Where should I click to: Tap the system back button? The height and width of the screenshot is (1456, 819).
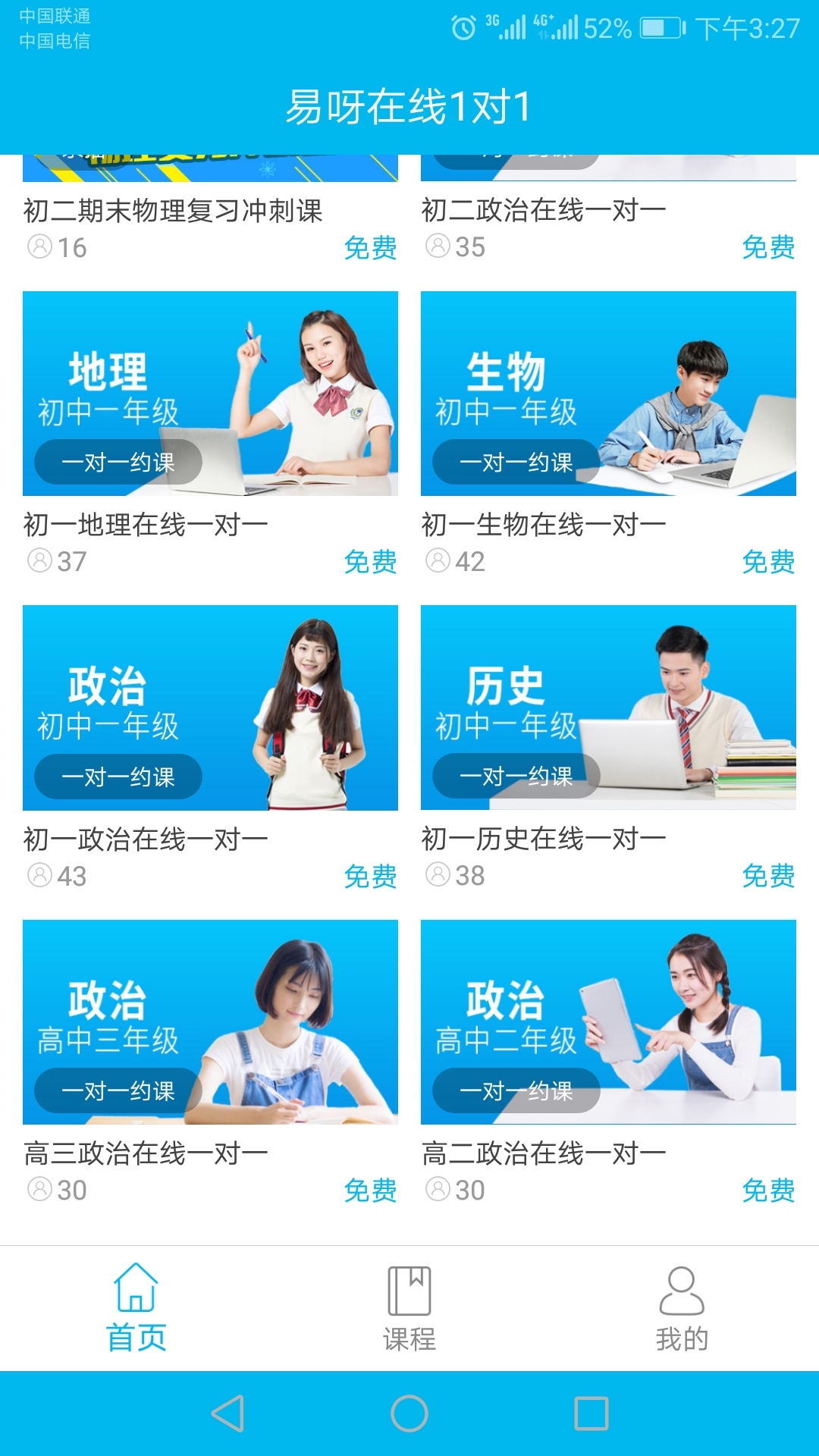coord(227,1414)
